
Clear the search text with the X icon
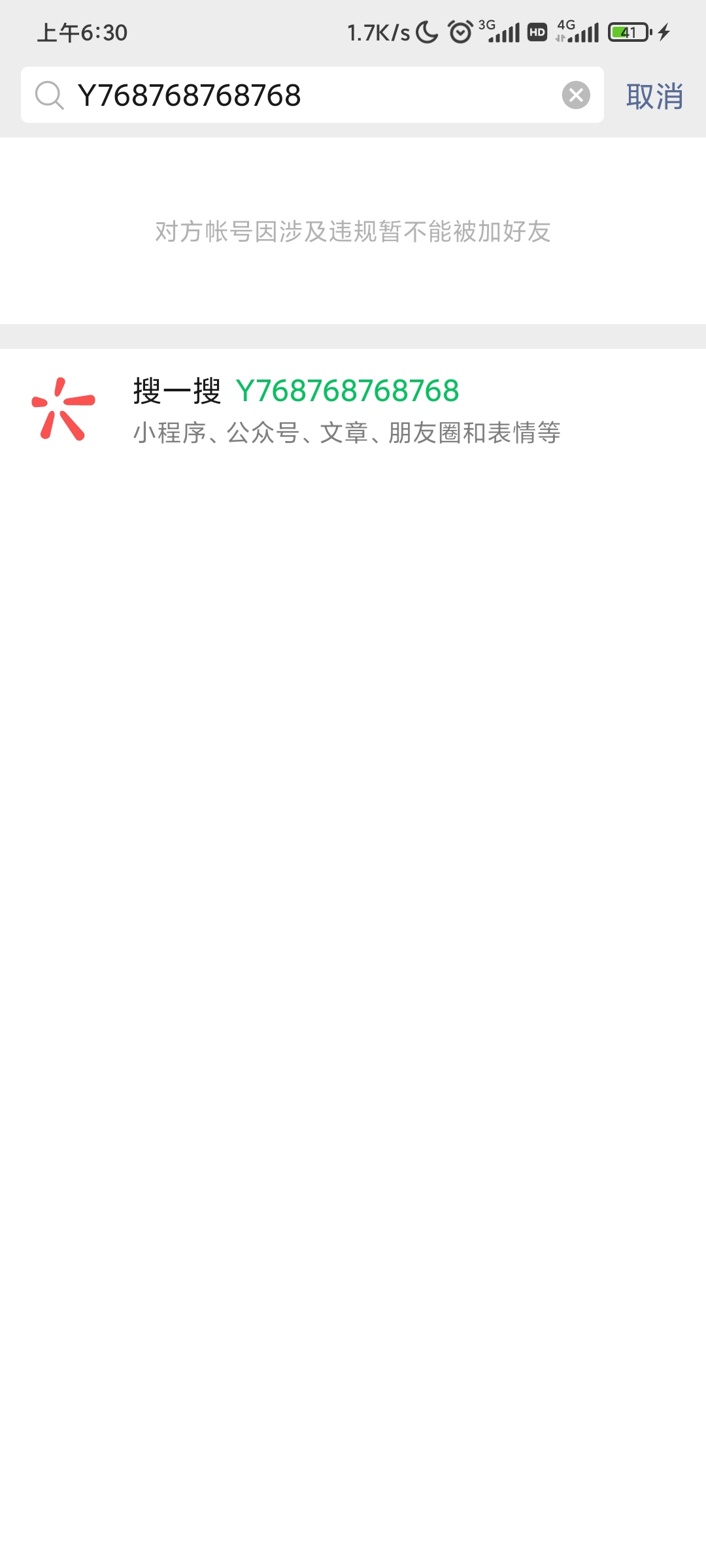point(576,95)
